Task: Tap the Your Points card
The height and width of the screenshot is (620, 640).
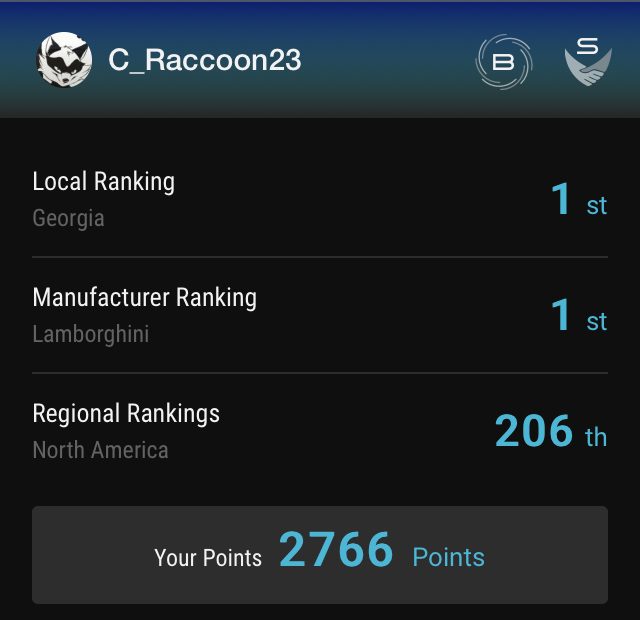Action: pyautogui.click(x=320, y=555)
